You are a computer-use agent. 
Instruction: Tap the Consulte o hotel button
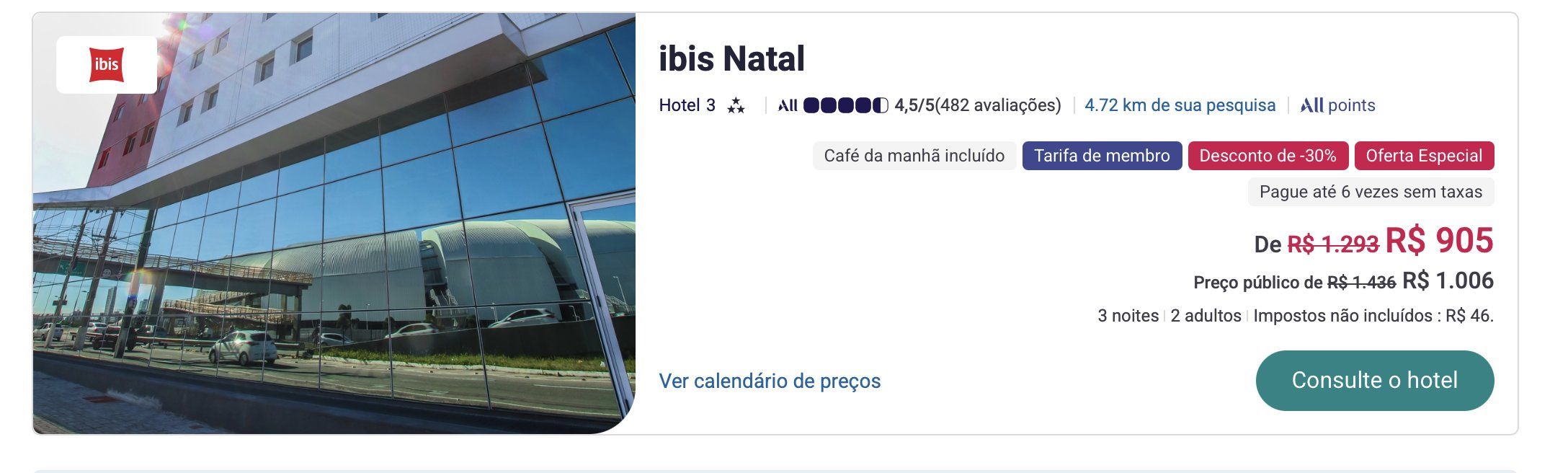coord(1374,380)
